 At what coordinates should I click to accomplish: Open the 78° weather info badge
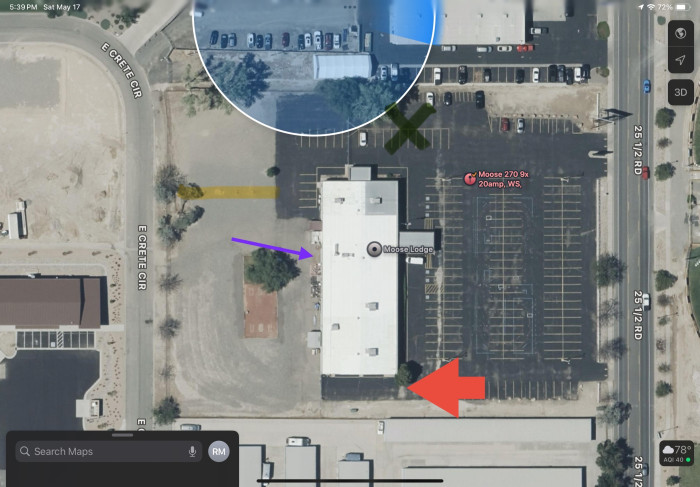(x=677, y=454)
